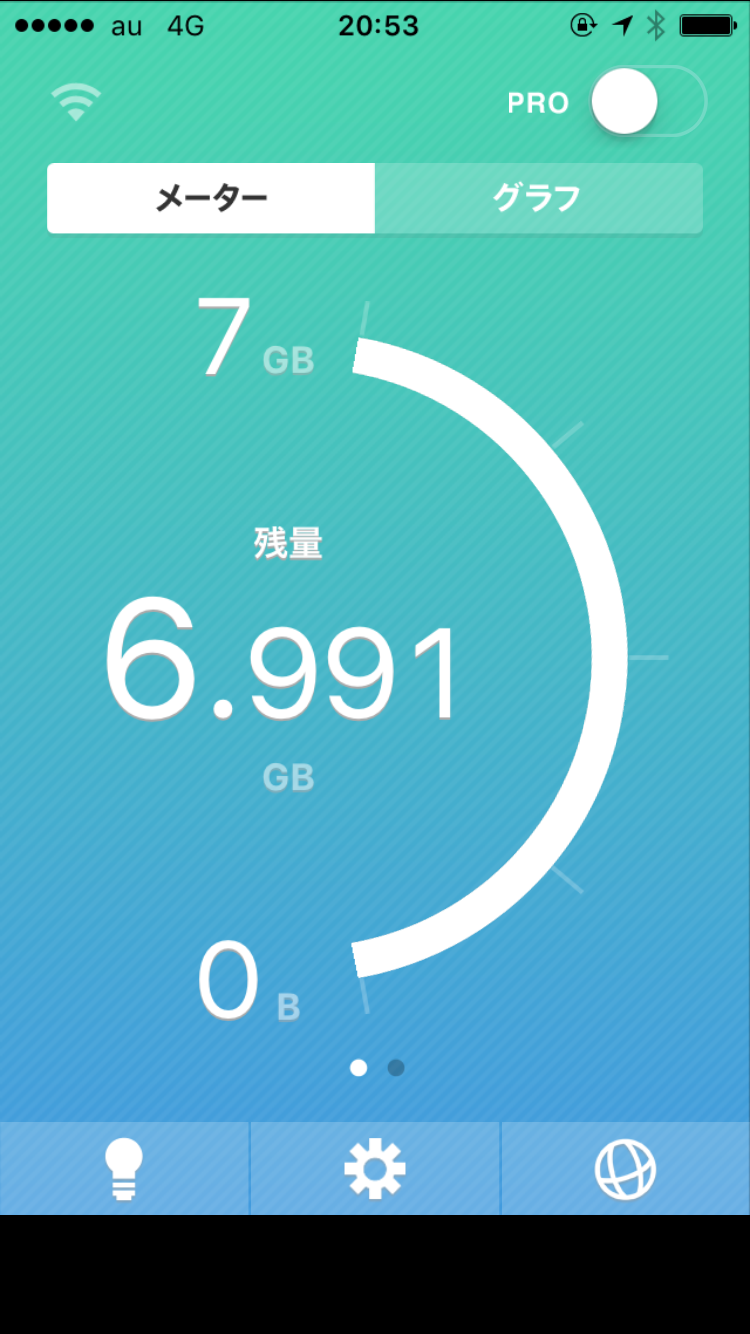
Task: Tap the Wi-Fi icon
Action: tap(76, 102)
